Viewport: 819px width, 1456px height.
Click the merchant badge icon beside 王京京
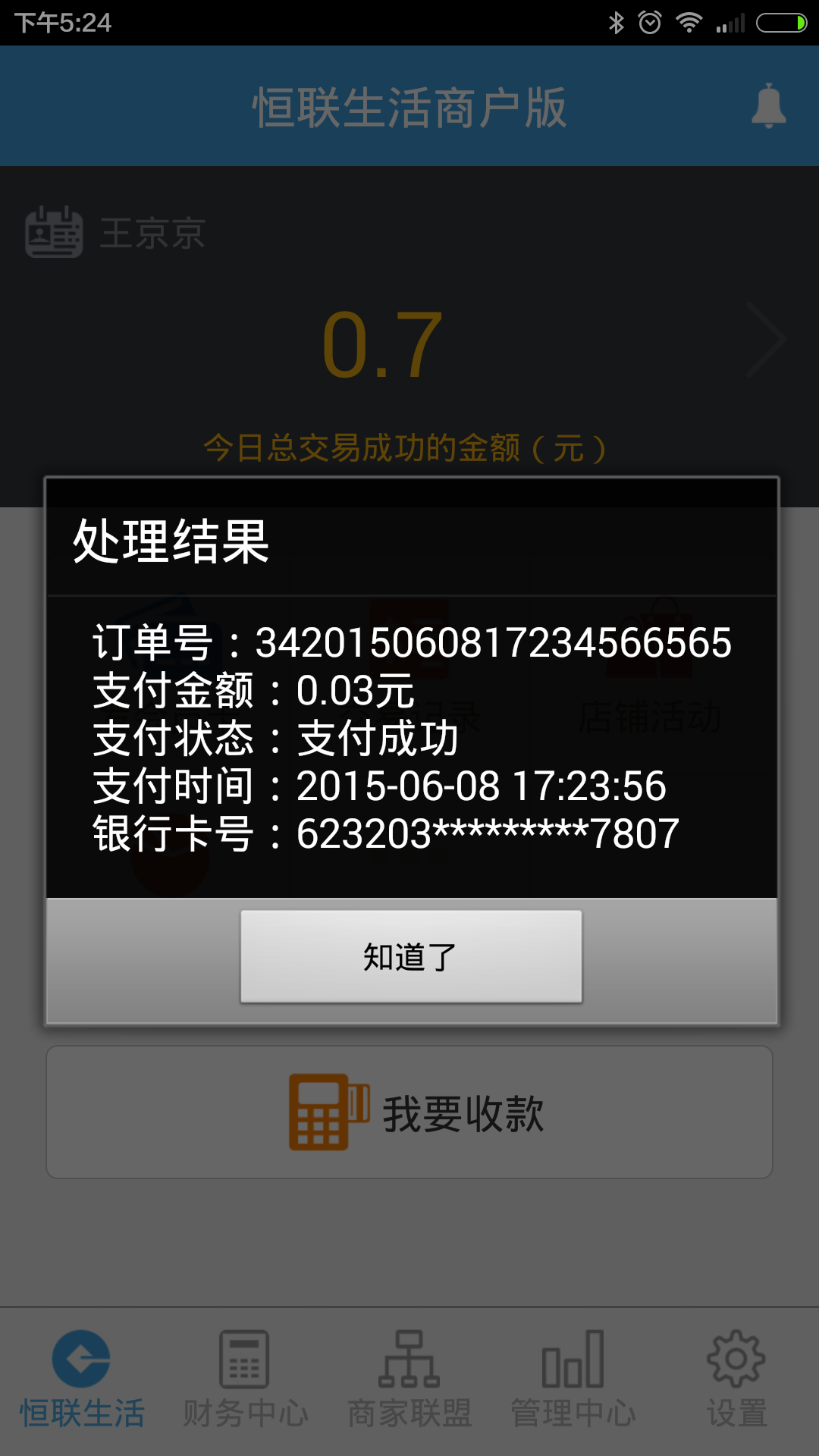coord(52,234)
